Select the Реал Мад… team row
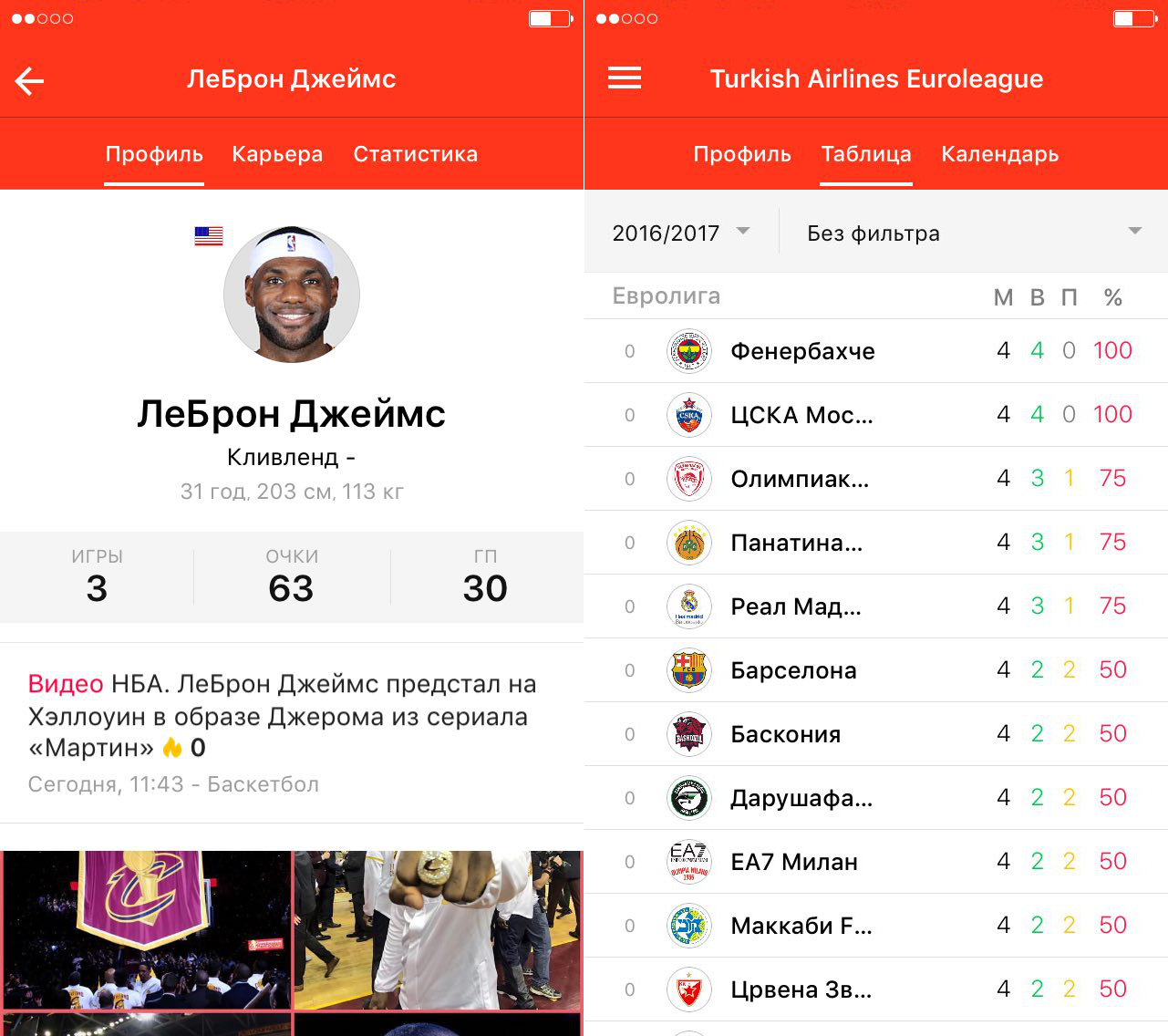Image resolution: width=1168 pixels, height=1036 pixels. click(x=875, y=606)
